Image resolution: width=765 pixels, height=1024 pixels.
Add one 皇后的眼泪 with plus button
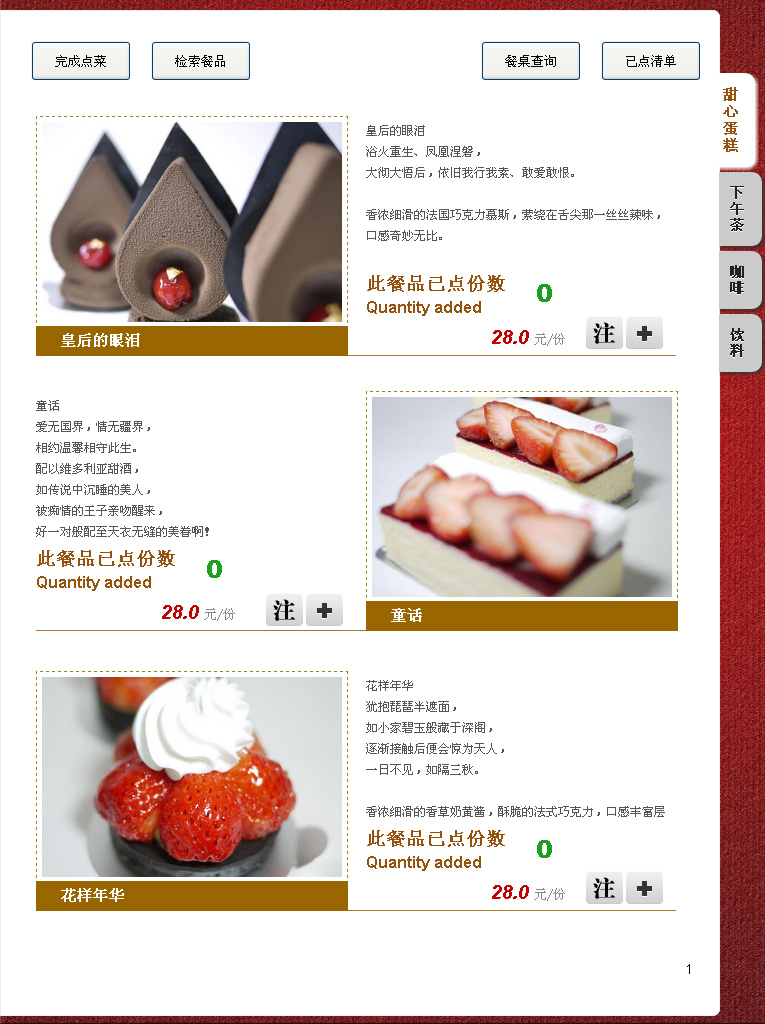pyautogui.click(x=644, y=333)
